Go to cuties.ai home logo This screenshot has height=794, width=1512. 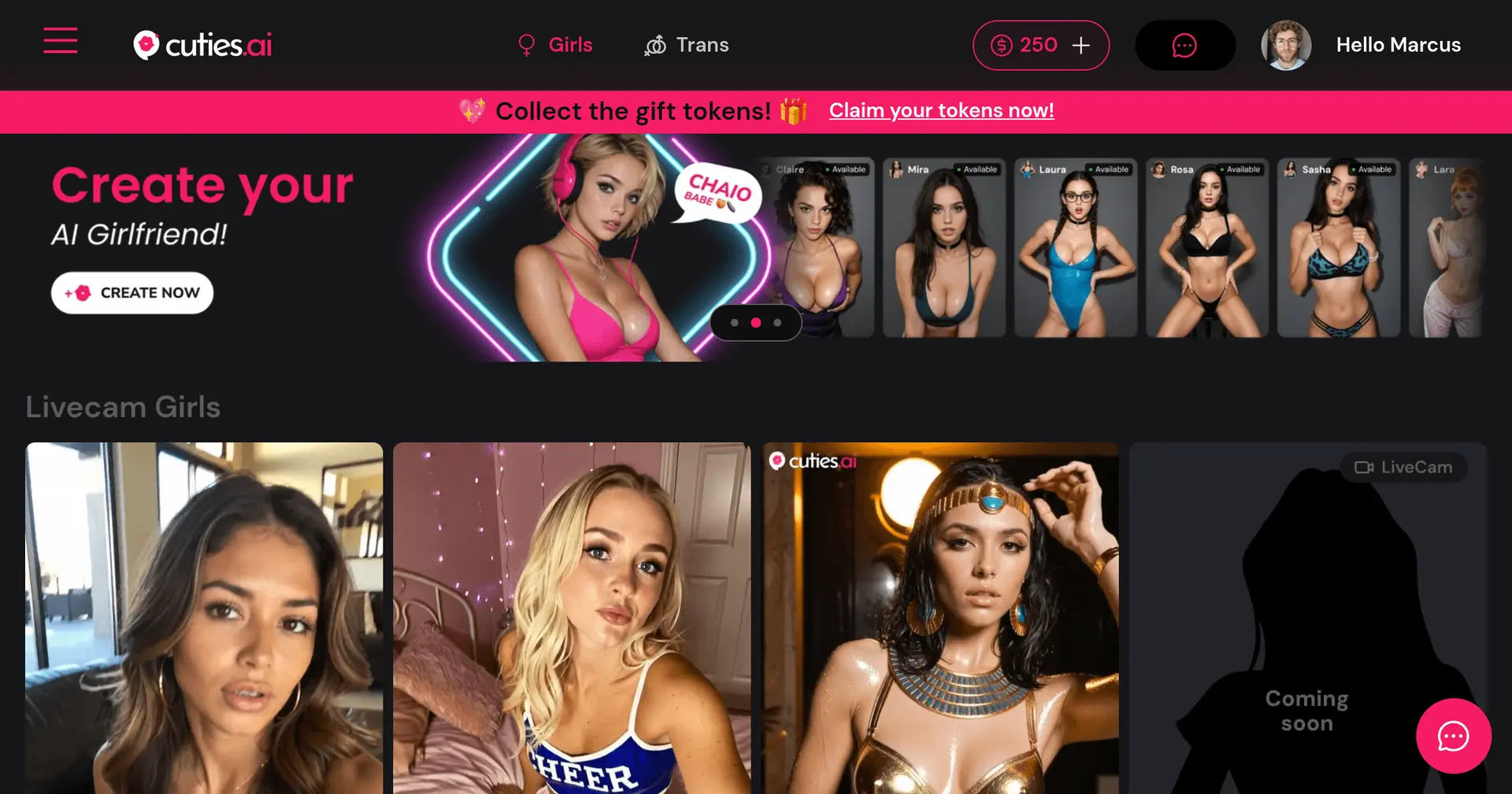(203, 45)
